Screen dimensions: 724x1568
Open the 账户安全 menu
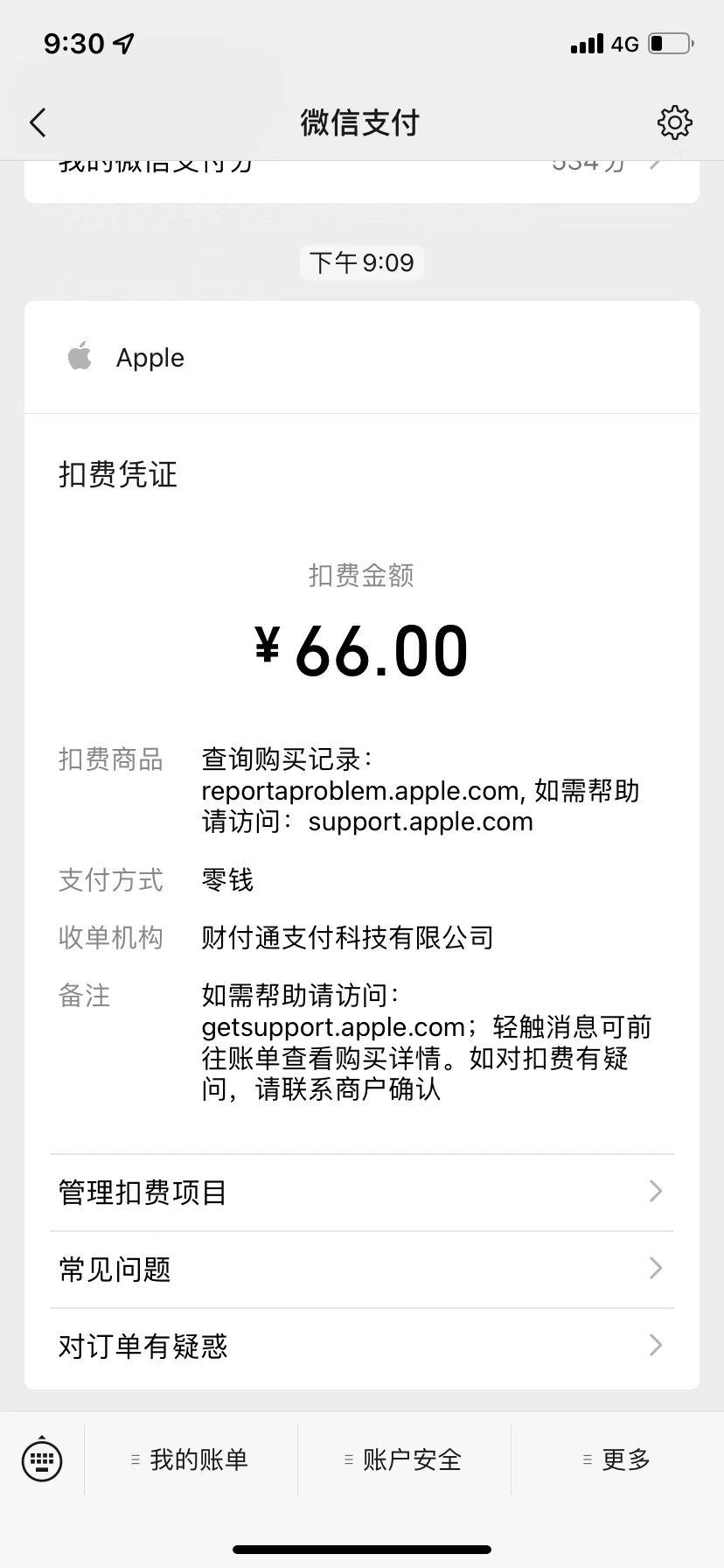404,1459
